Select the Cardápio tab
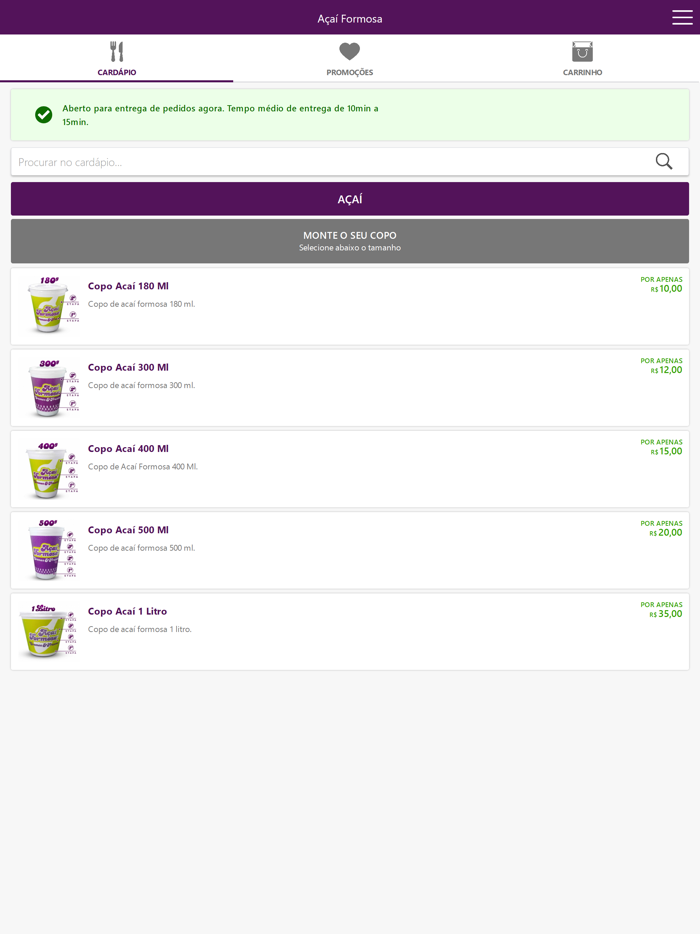This screenshot has width=700, height=934. (117, 59)
